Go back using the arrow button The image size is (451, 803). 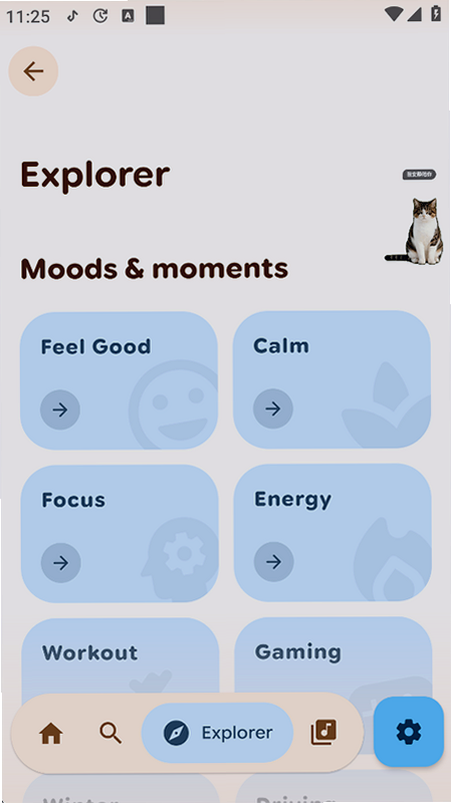point(33,71)
